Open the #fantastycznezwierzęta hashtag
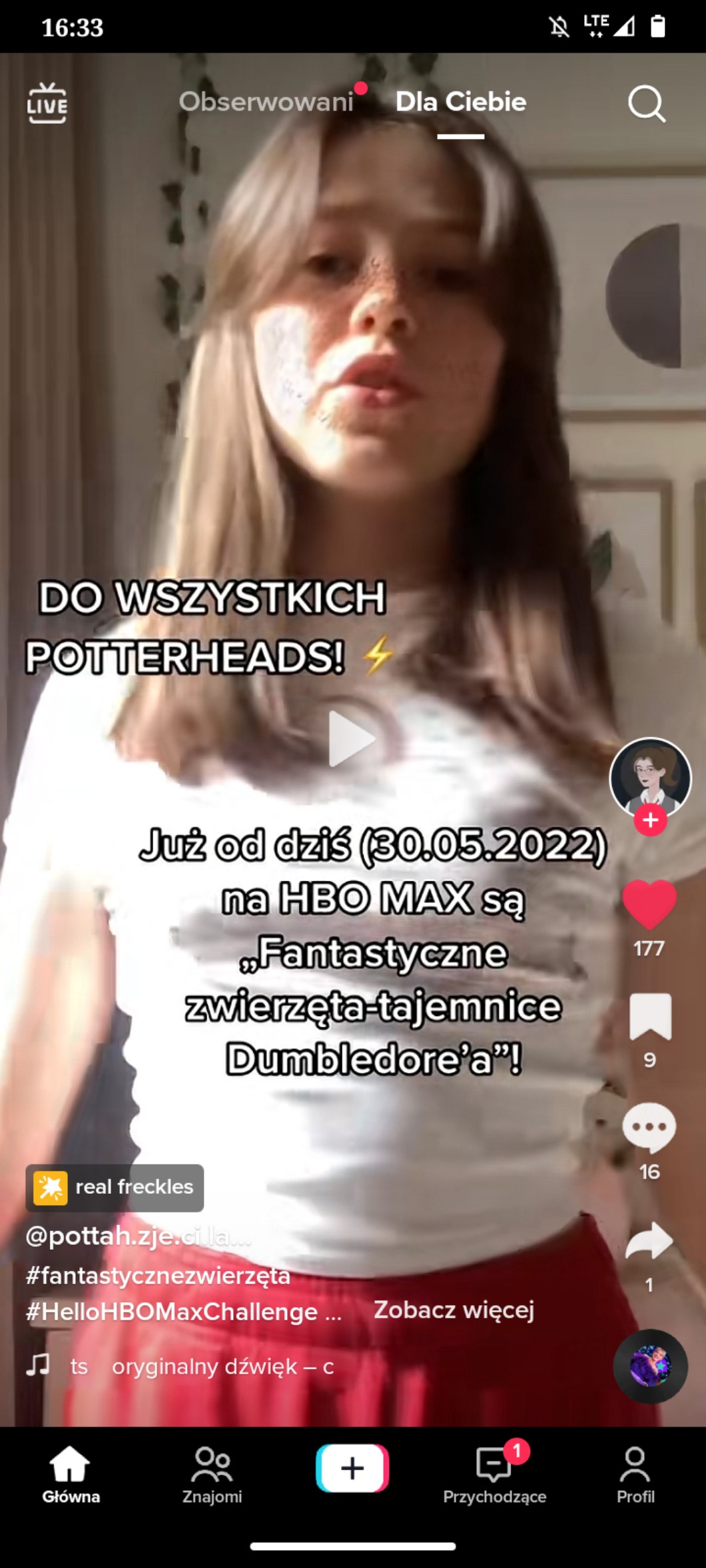This screenshot has height=1568, width=706. tap(158, 1276)
